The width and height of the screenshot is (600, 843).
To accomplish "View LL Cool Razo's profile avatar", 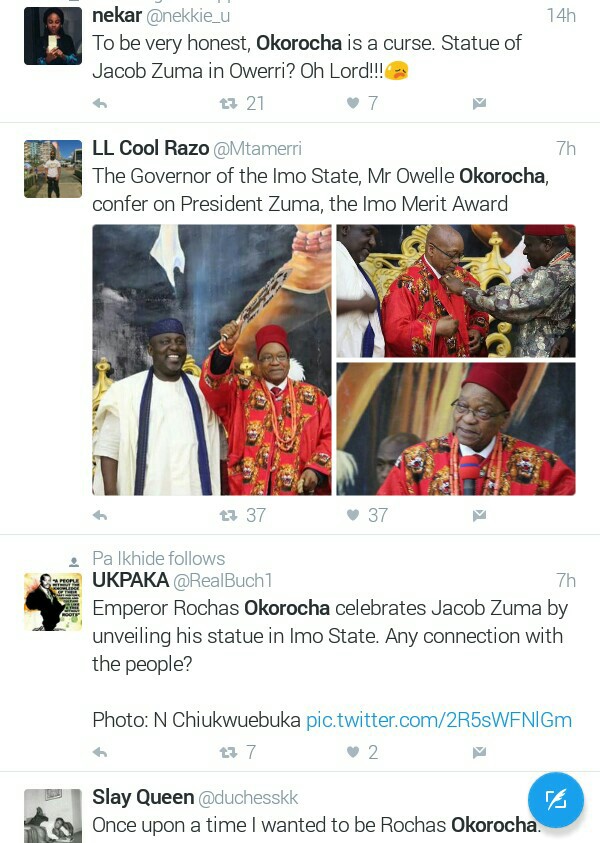I will (x=52, y=168).
